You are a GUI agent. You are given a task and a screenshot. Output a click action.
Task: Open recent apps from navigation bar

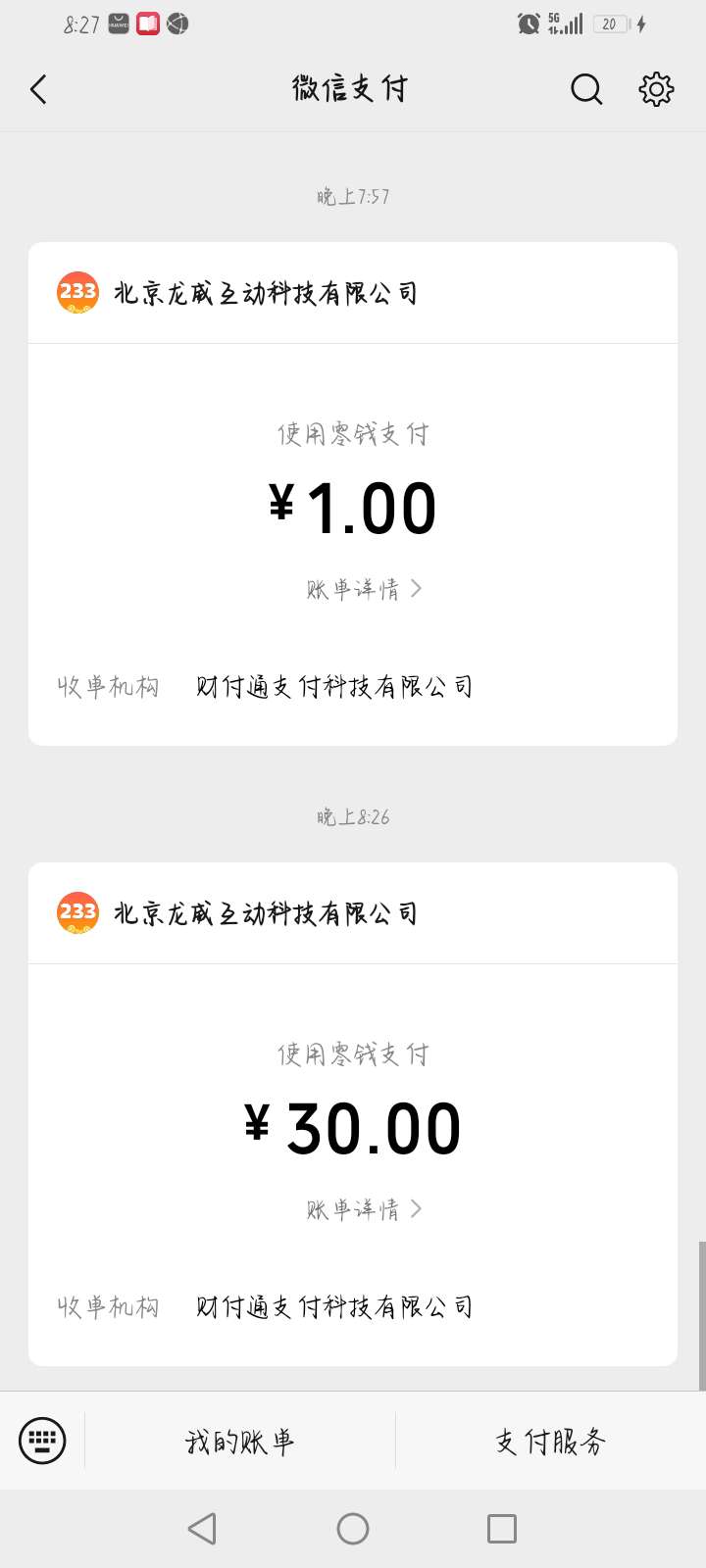click(501, 1529)
